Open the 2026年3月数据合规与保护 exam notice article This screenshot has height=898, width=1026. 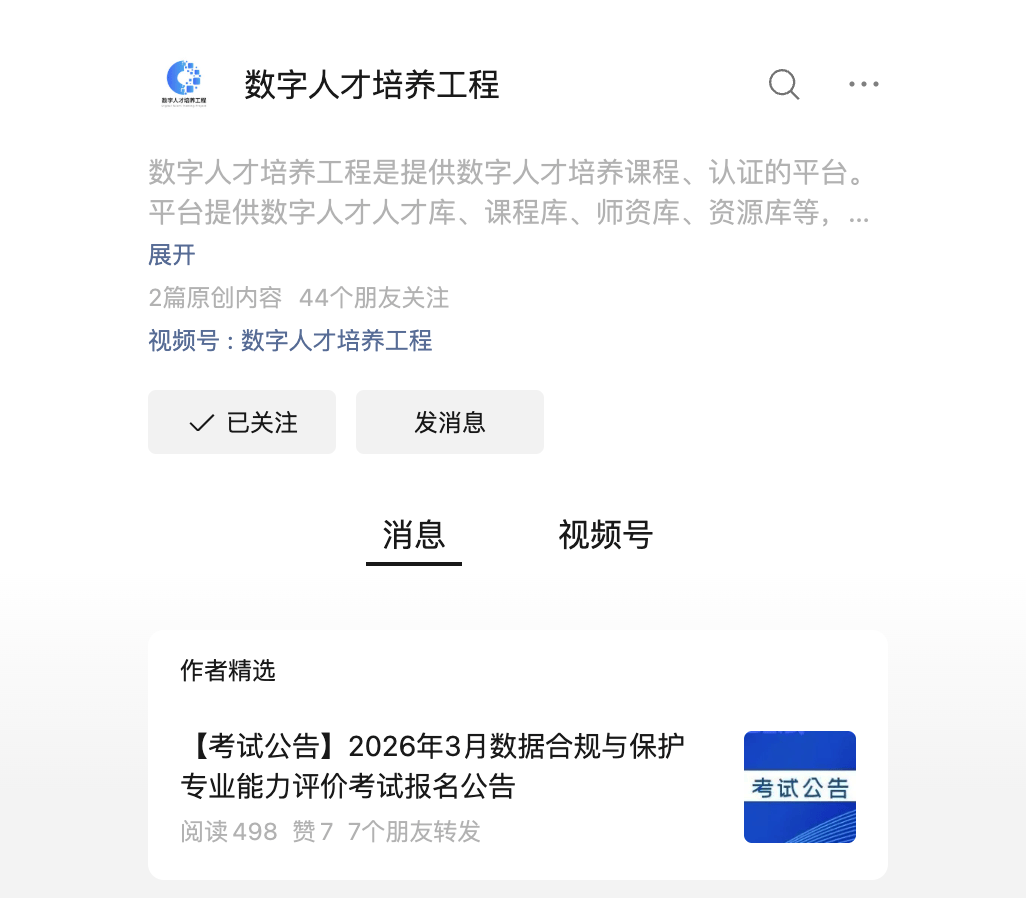[433, 767]
